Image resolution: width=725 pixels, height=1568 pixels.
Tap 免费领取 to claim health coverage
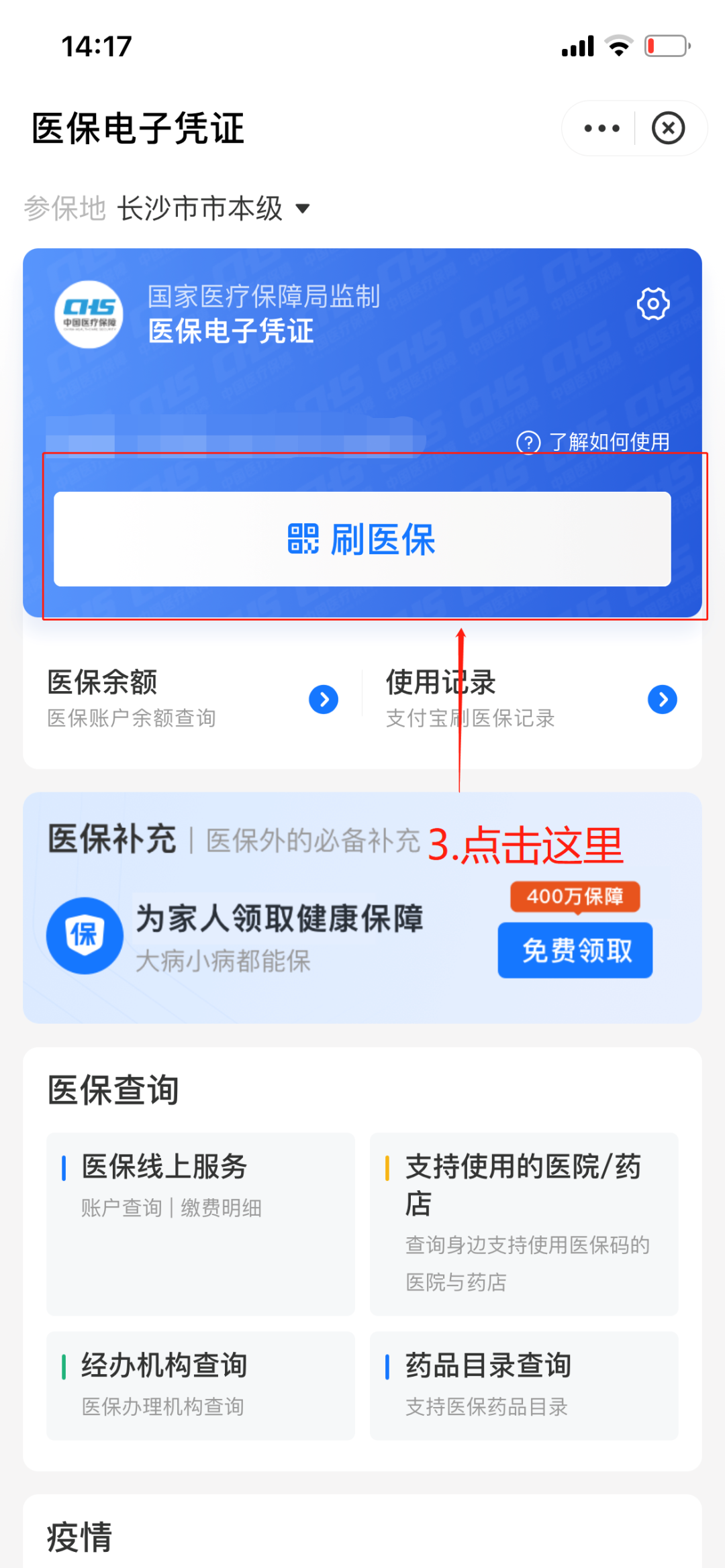tap(575, 950)
